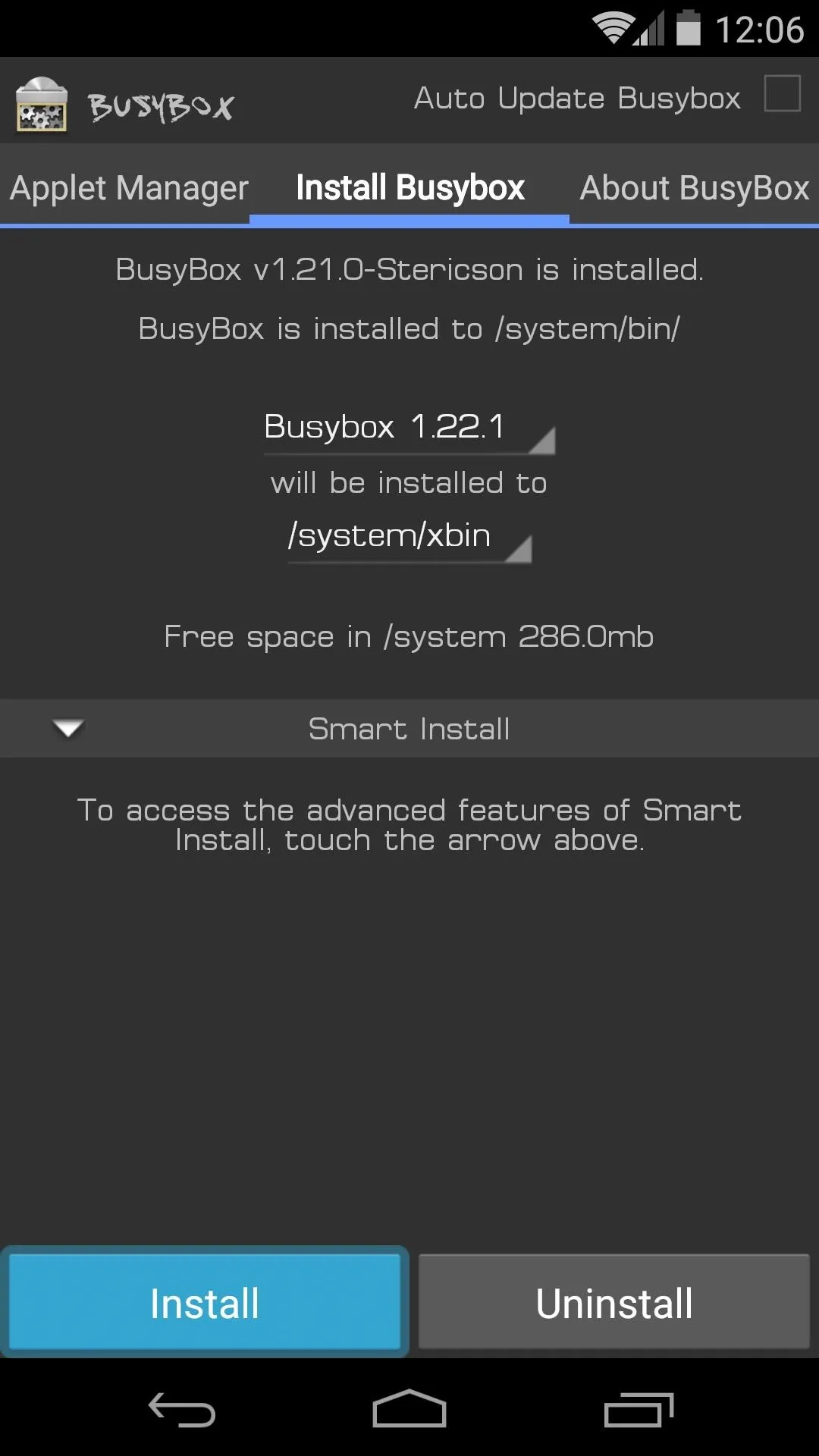819x1456 pixels.
Task: Tap the blue Install button
Action: coord(205,1302)
